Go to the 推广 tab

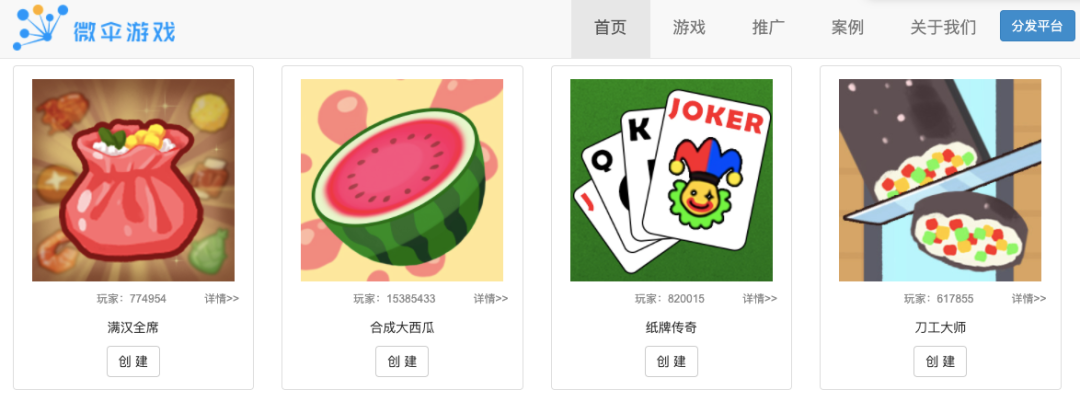pos(768,28)
